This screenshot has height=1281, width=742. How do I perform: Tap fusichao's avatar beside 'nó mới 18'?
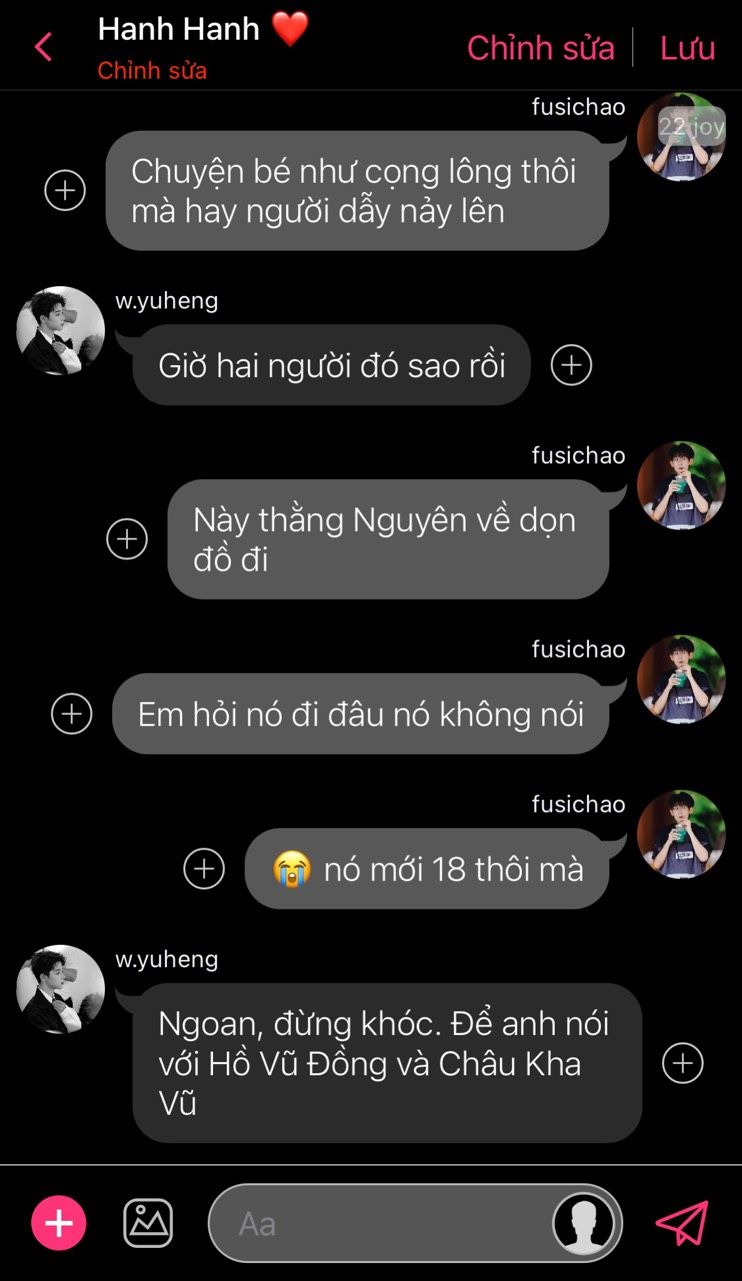pyautogui.click(x=681, y=834)
